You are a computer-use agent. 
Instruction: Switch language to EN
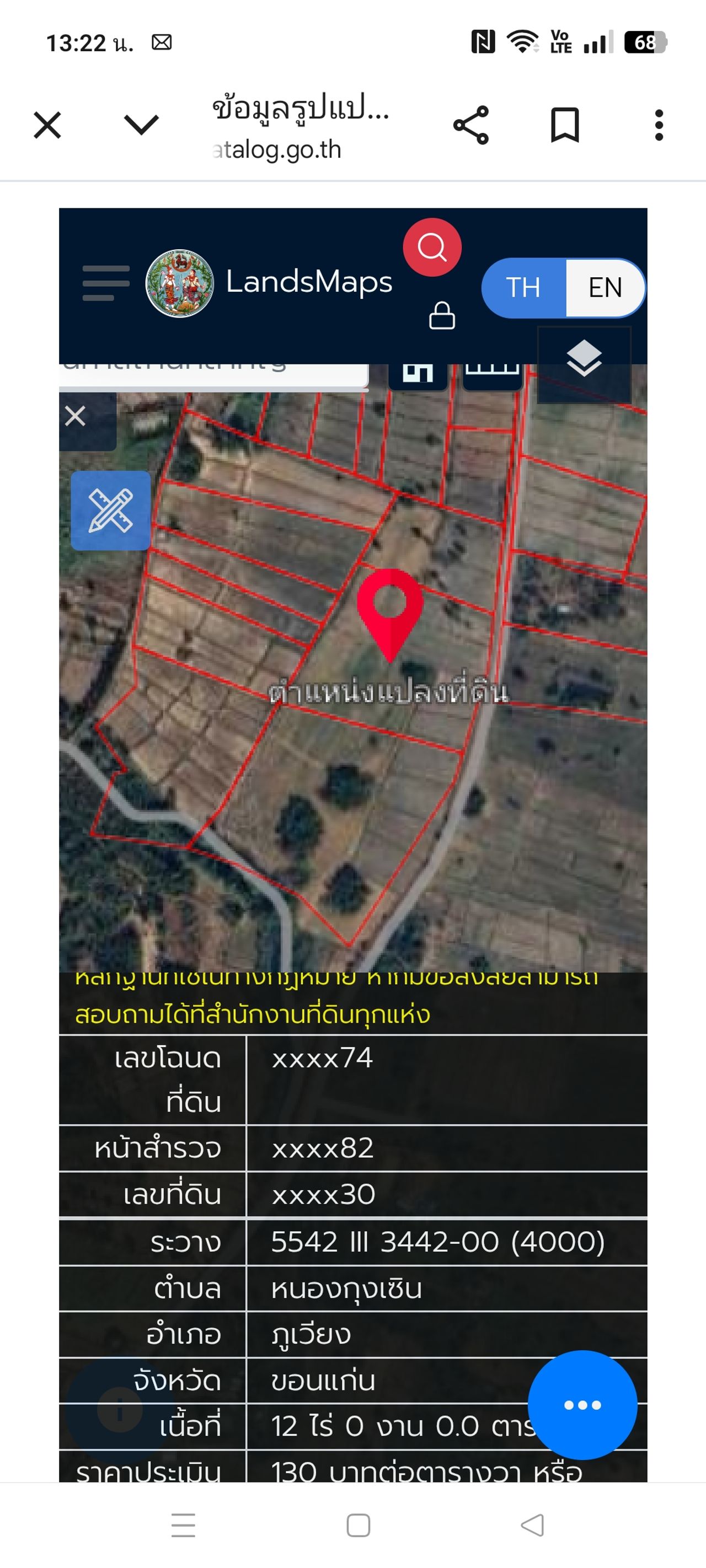click(x=605, y=287)
